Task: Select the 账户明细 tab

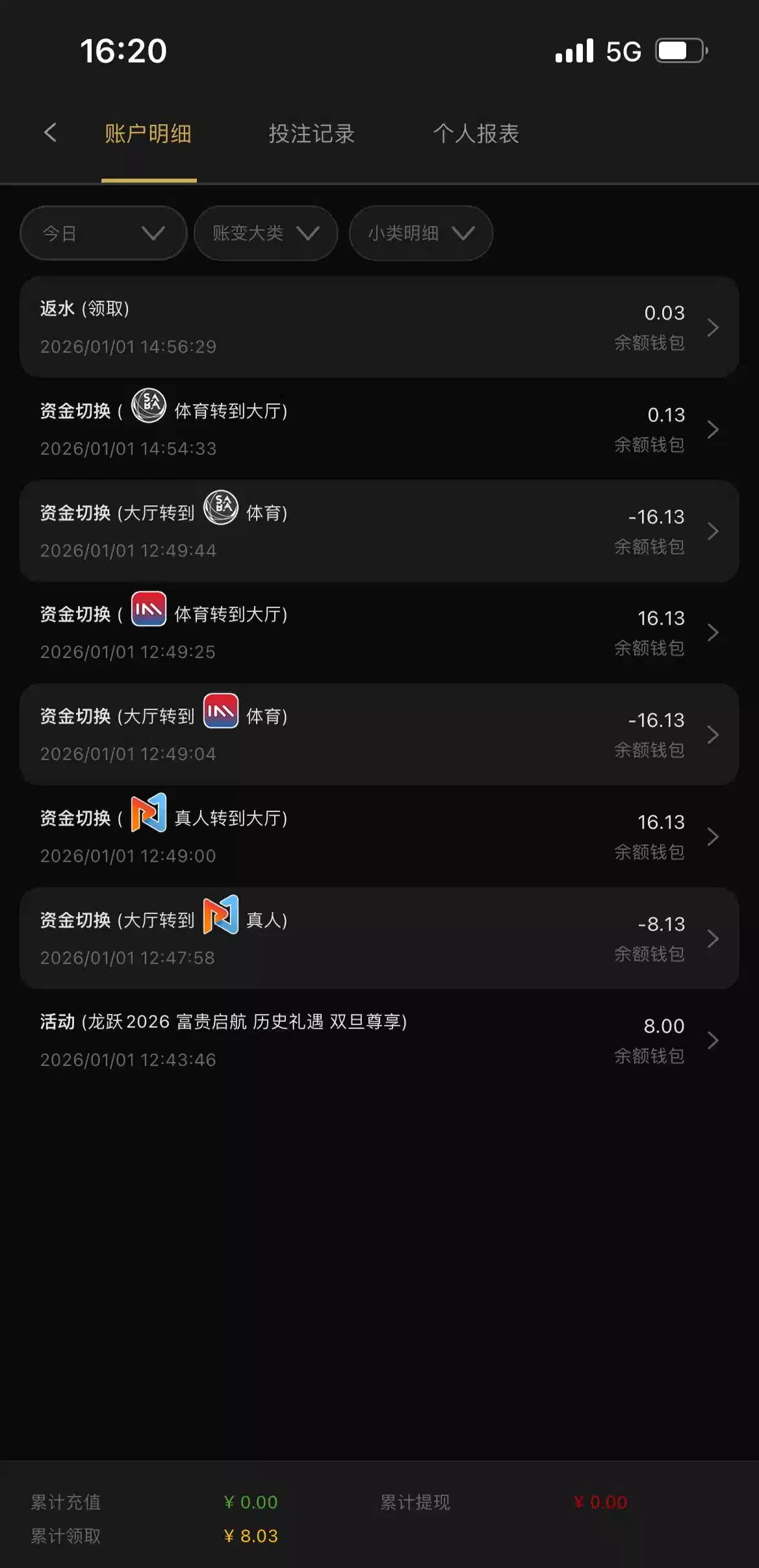Action: (x=148, y=134)
